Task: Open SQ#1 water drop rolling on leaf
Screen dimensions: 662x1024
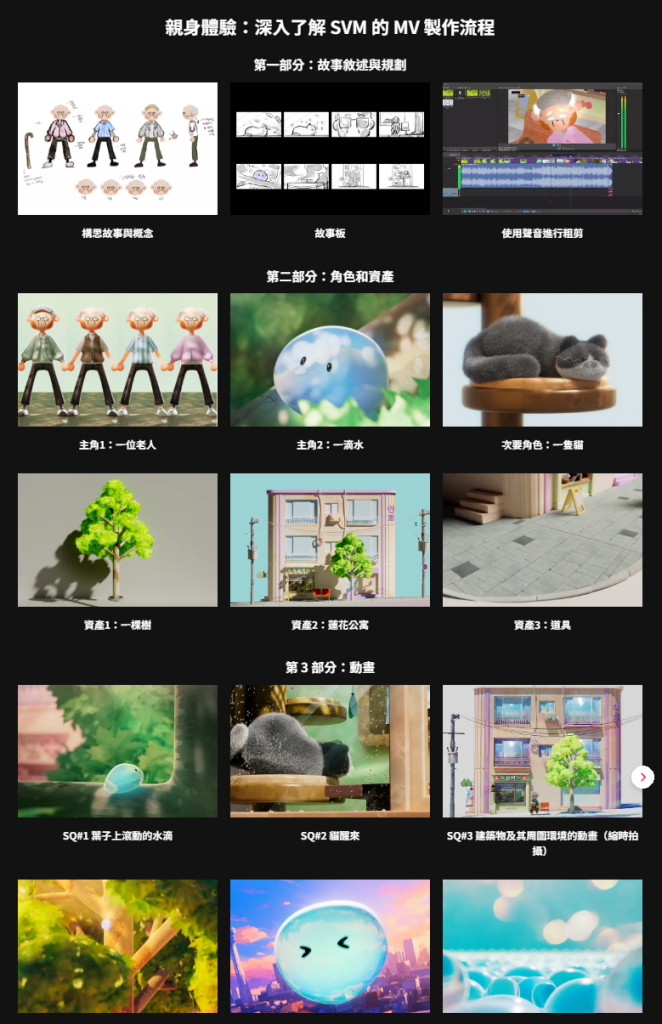Action: click(x=117, y=751)
